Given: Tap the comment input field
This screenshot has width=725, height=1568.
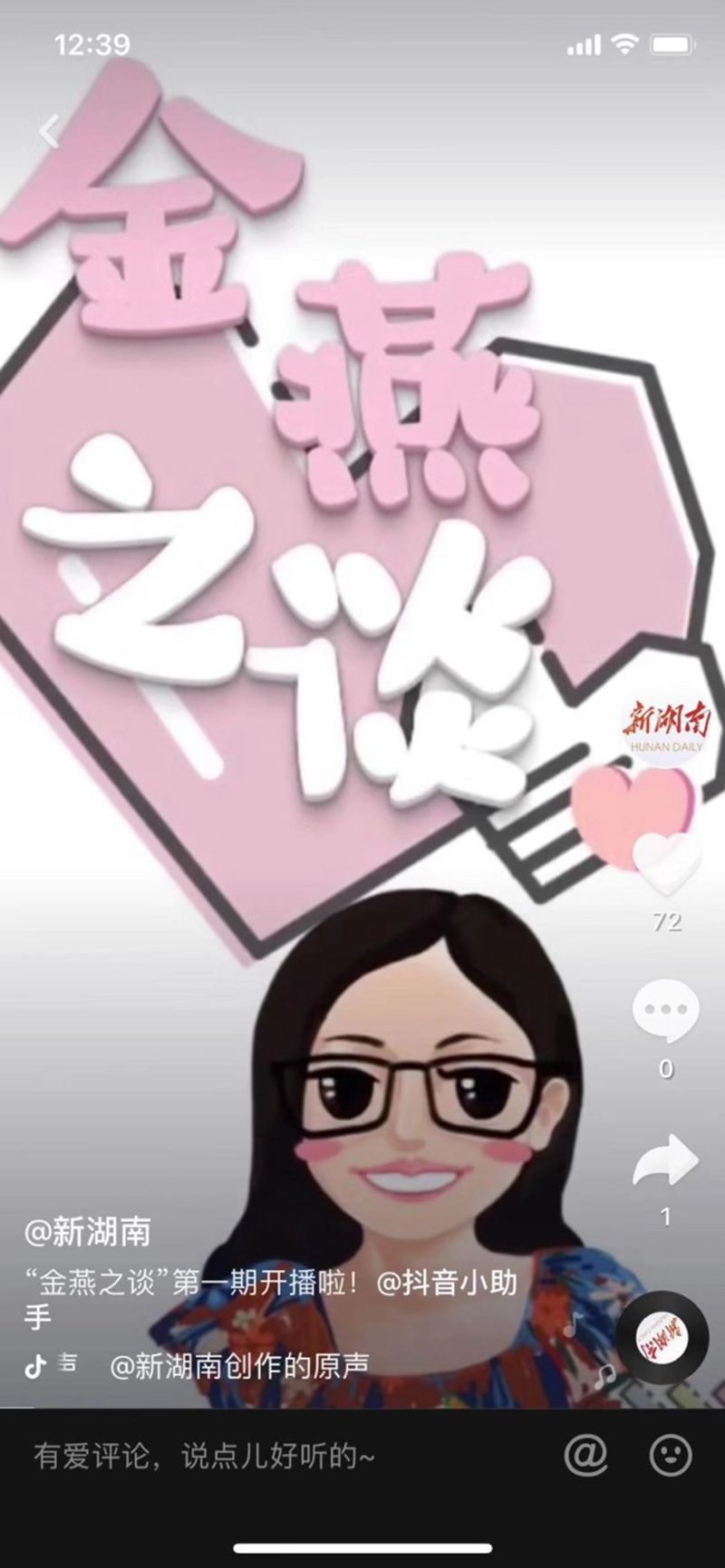Looking at the screenshot, I should (272, 1457).
